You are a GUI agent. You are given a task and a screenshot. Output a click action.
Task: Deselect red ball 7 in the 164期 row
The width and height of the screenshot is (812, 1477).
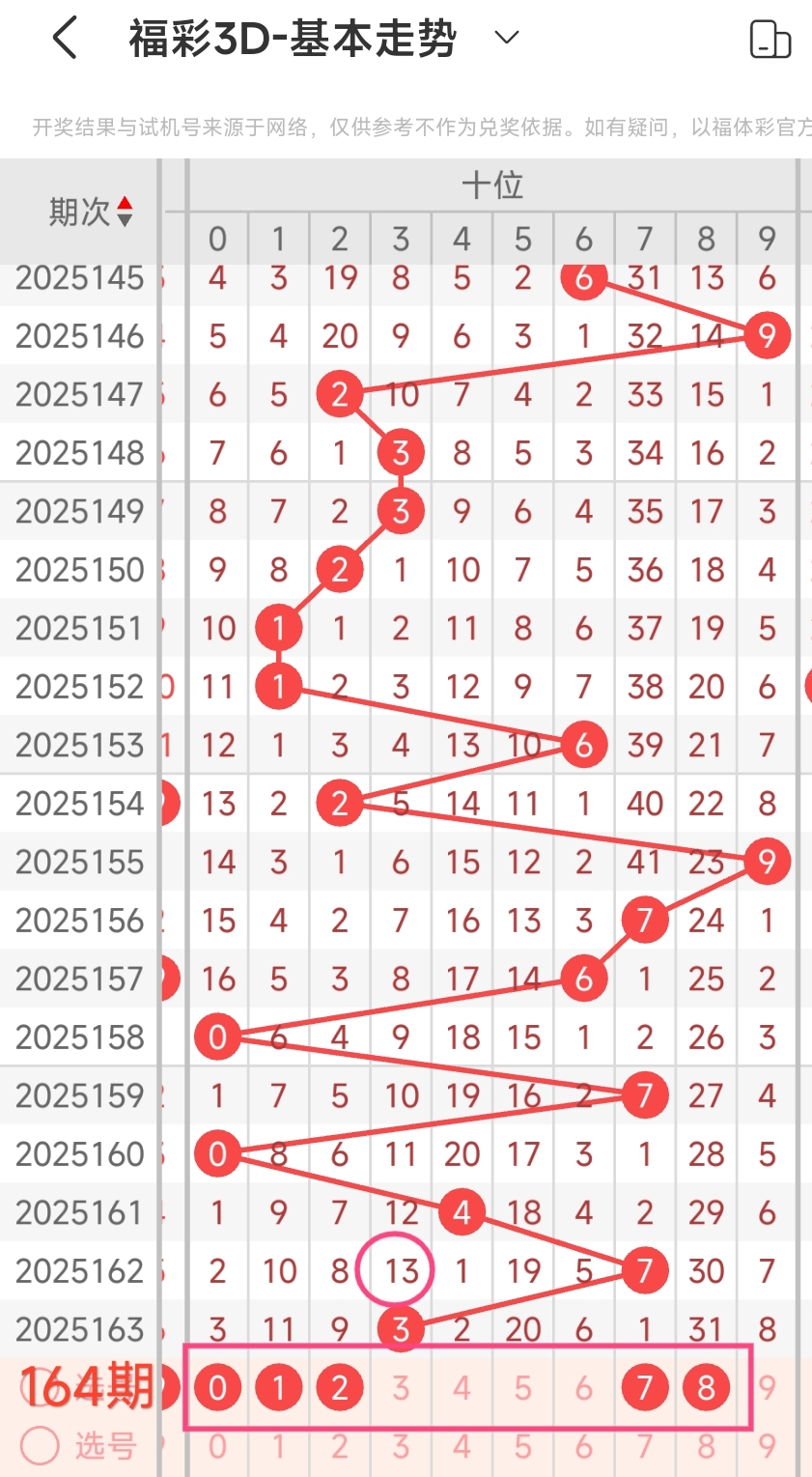click(645, 1388)
